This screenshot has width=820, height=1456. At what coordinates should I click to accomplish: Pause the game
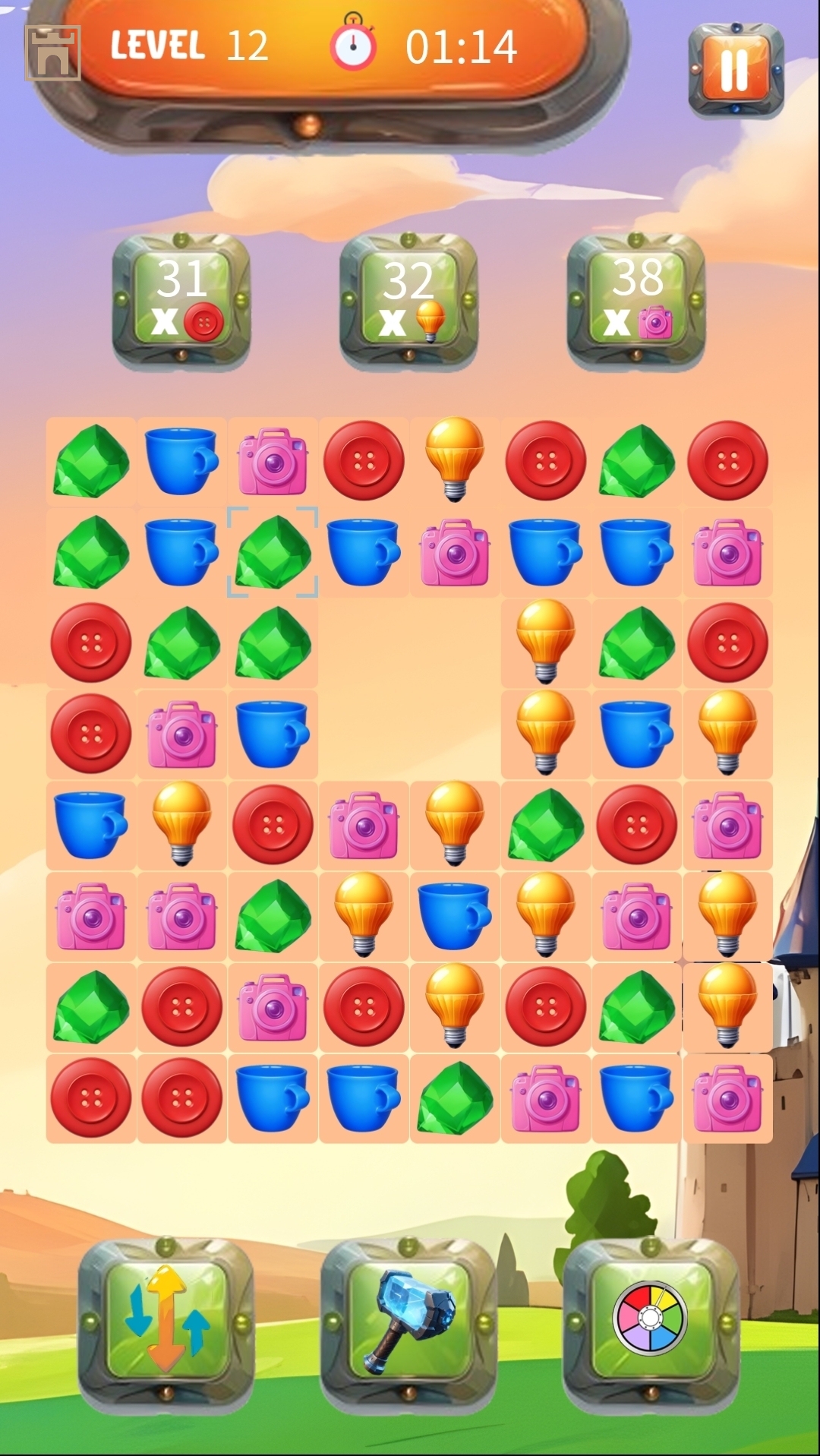pyautogui.click(x=734, y=70)
